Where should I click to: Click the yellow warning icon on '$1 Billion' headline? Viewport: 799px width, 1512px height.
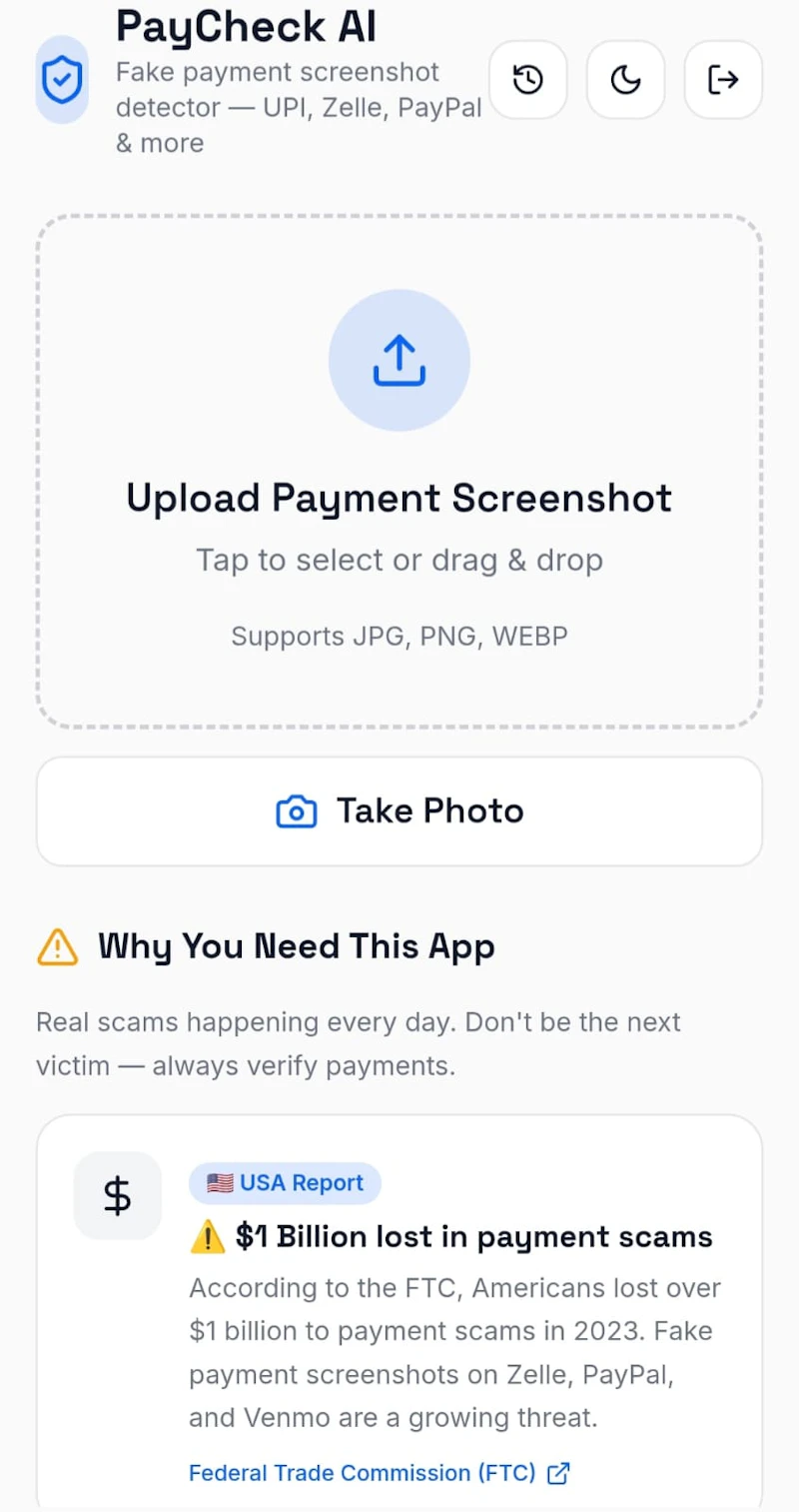207,1237
